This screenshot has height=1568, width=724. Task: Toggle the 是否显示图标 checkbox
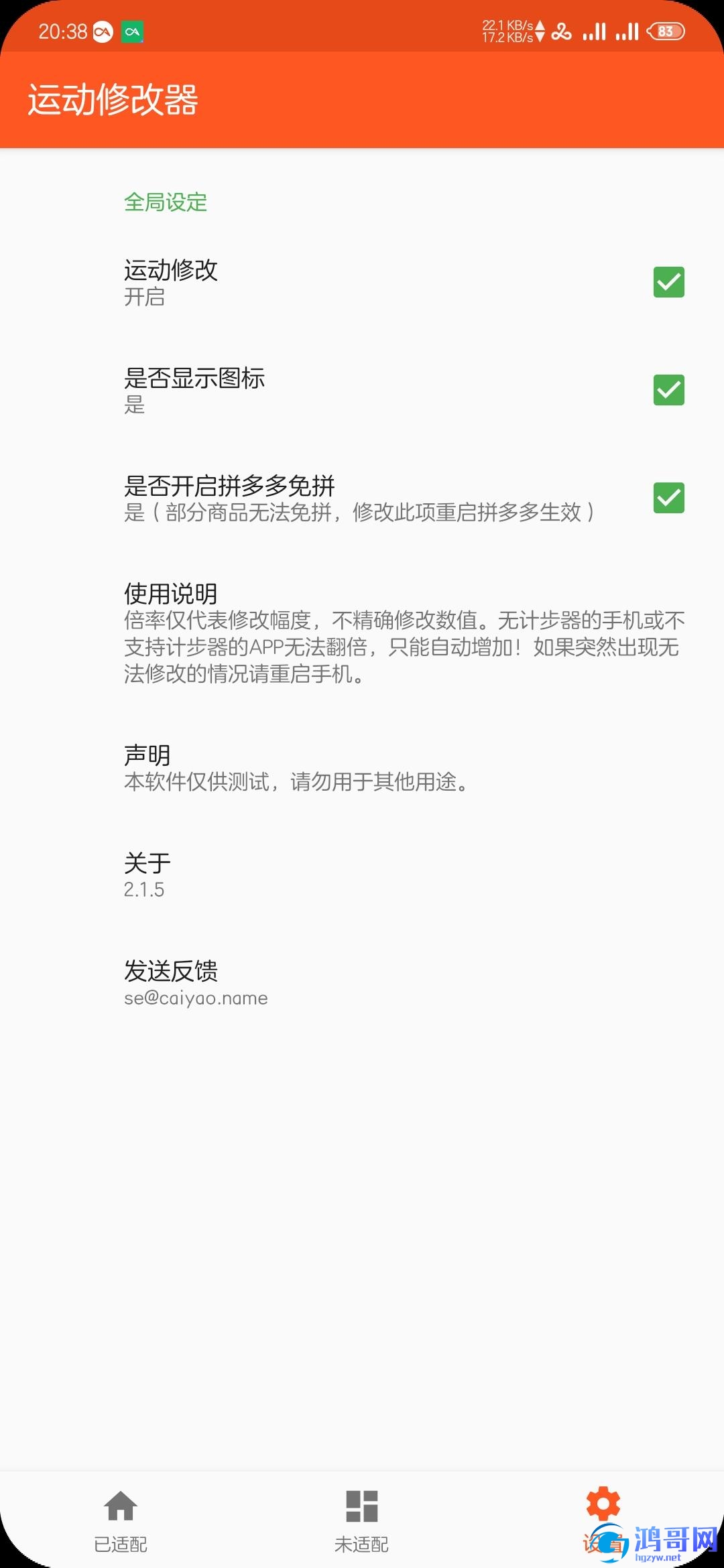(668, 390)
